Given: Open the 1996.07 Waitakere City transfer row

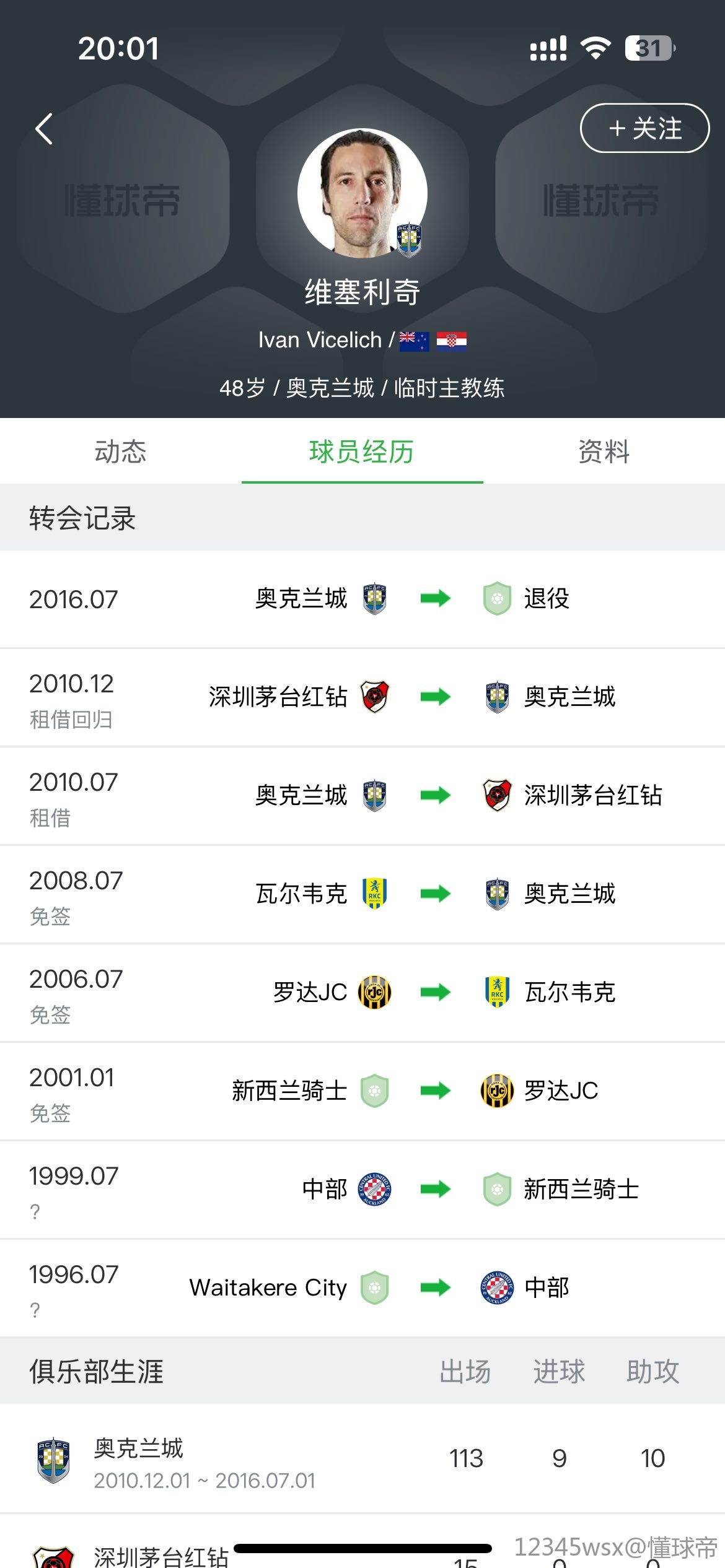Looking at the screenshot, I should [362, 1289].
